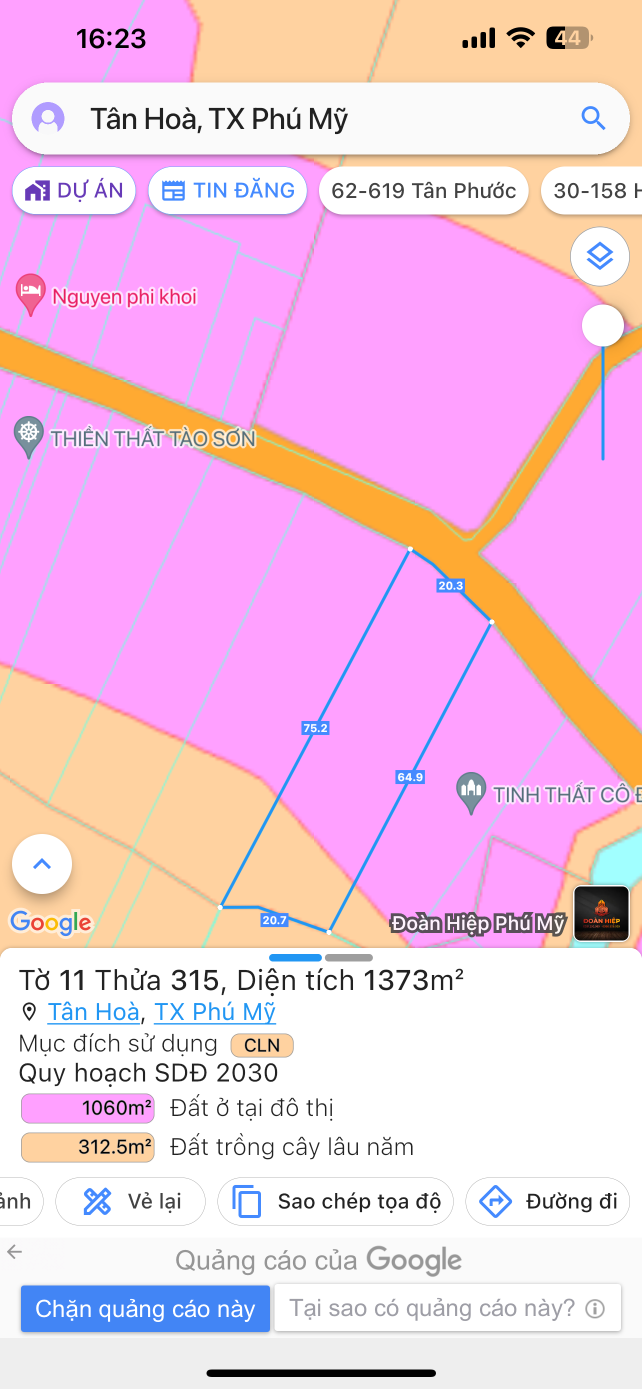Open the map layers button

599,257
